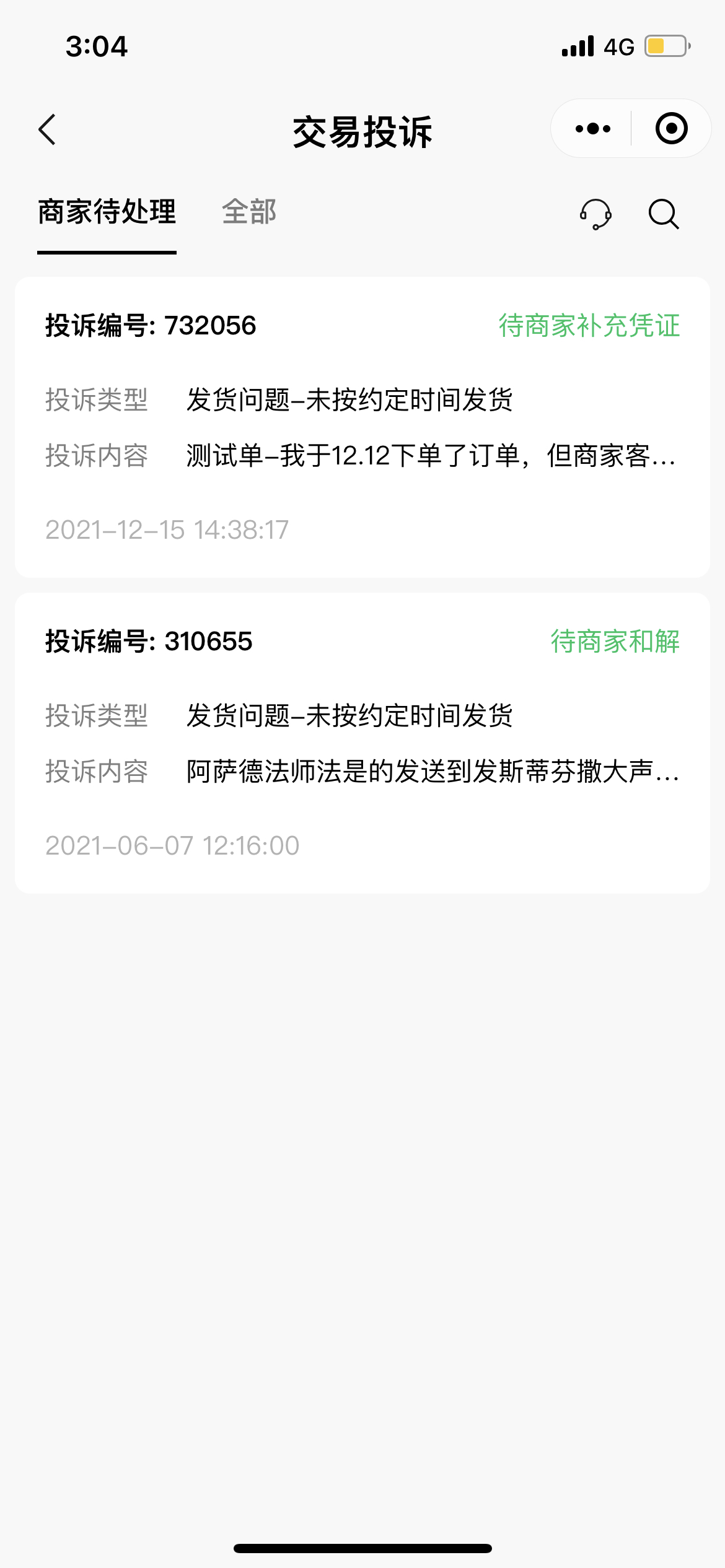This screenshot has height=1568, width=725.
Task: Contact customer service via headset icon
Action: [595, 214]
